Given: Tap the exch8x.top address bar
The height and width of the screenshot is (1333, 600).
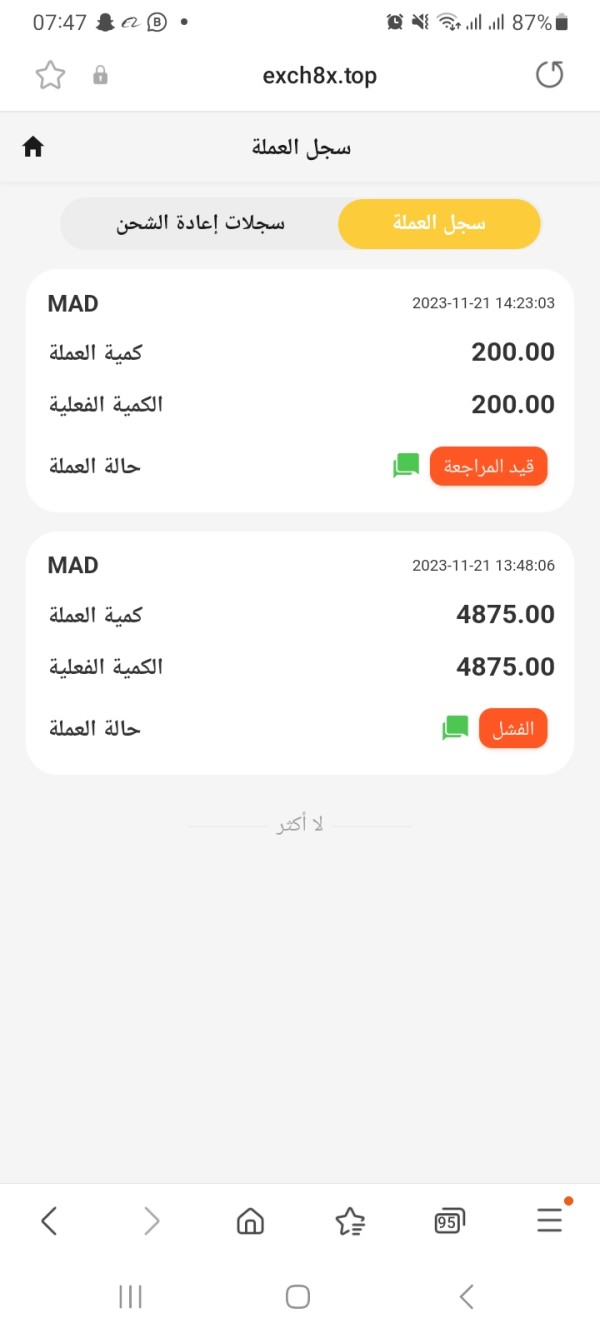Looking at the screenshot, I should [319, 76].
